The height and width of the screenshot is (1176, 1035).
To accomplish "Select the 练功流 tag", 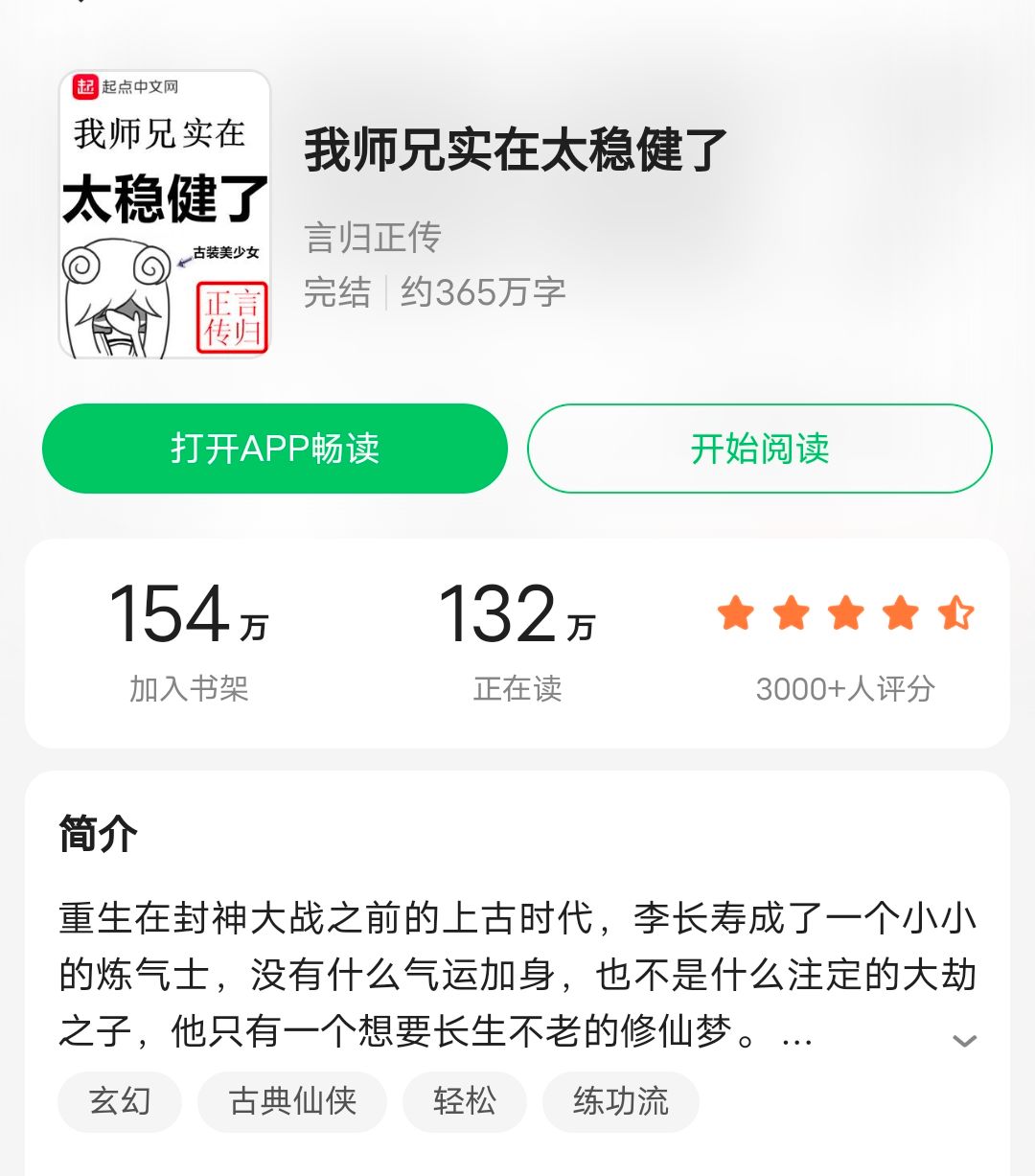I will pos(620,1102).
